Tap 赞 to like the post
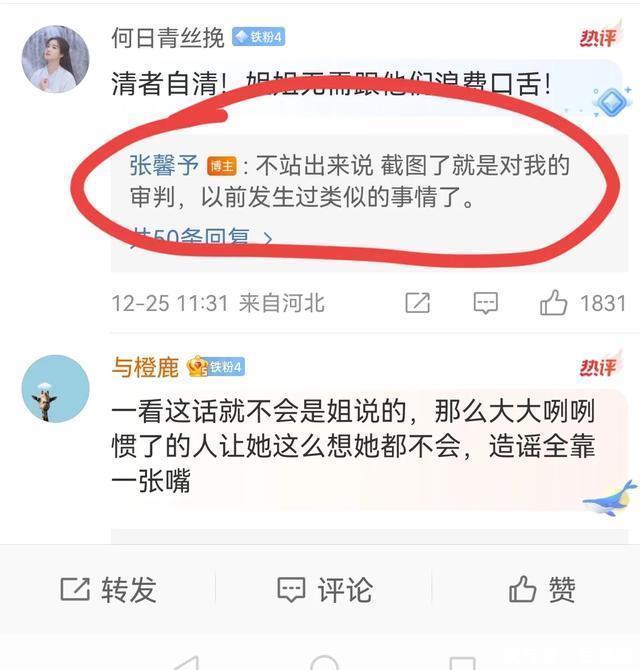This screenshot has width=640, height=670. (541, 590)
